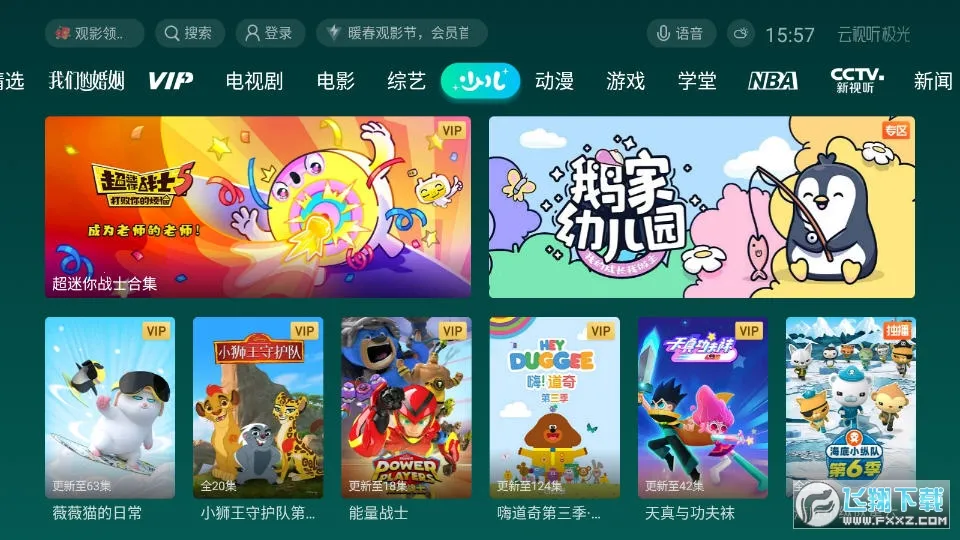This screenshot has height=540, width=960.
Task: Switch to the 动漫 tab
Action: (554, 81)
